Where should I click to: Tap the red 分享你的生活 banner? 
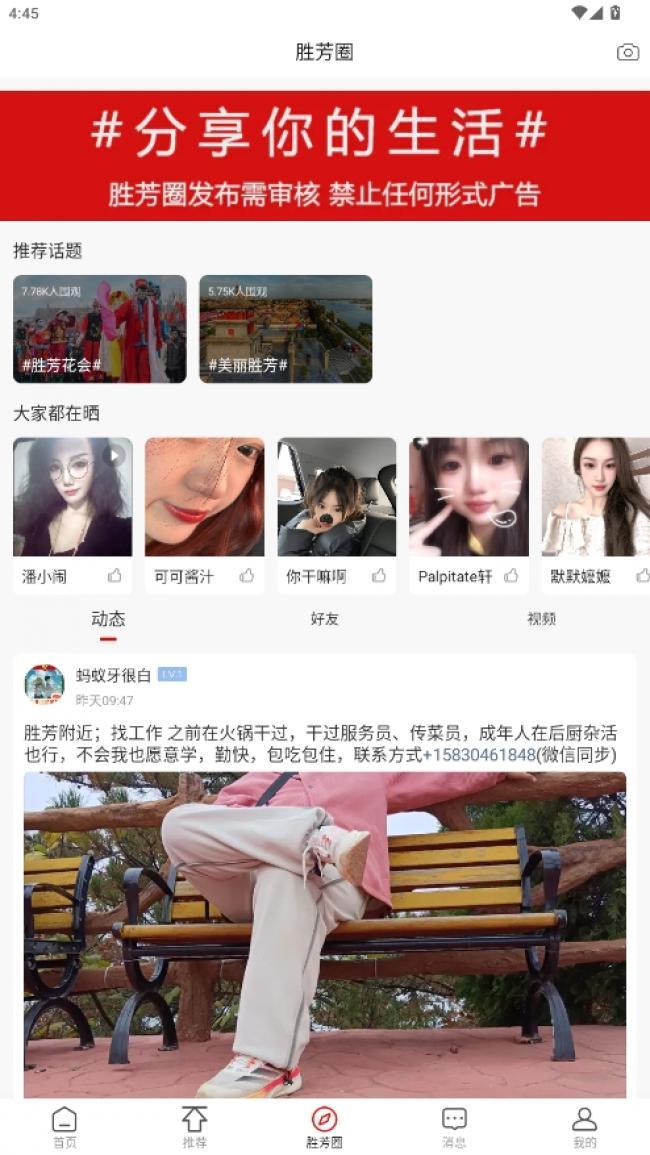(x=324, y=155)
